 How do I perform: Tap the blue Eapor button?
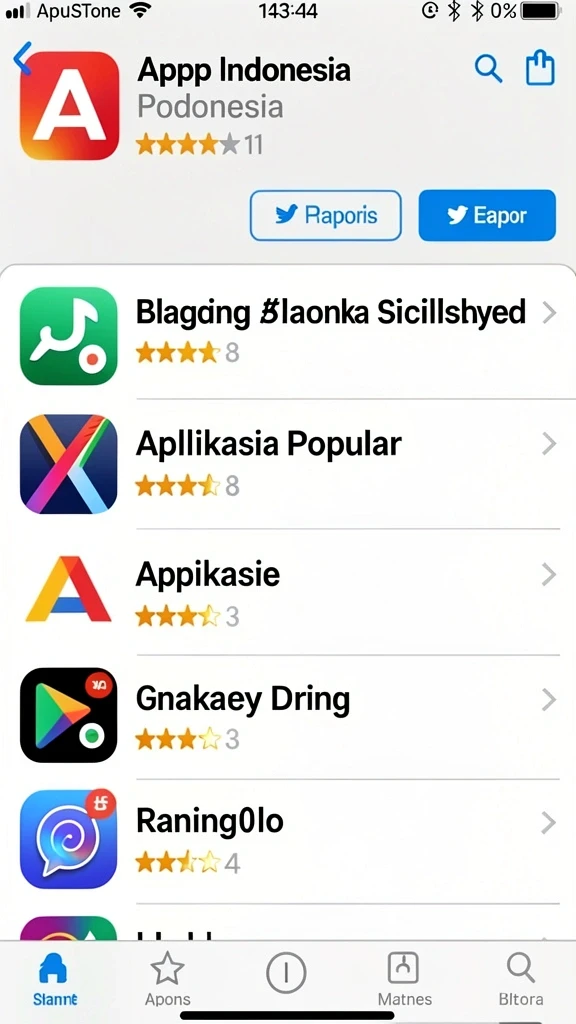click(487, 216)
